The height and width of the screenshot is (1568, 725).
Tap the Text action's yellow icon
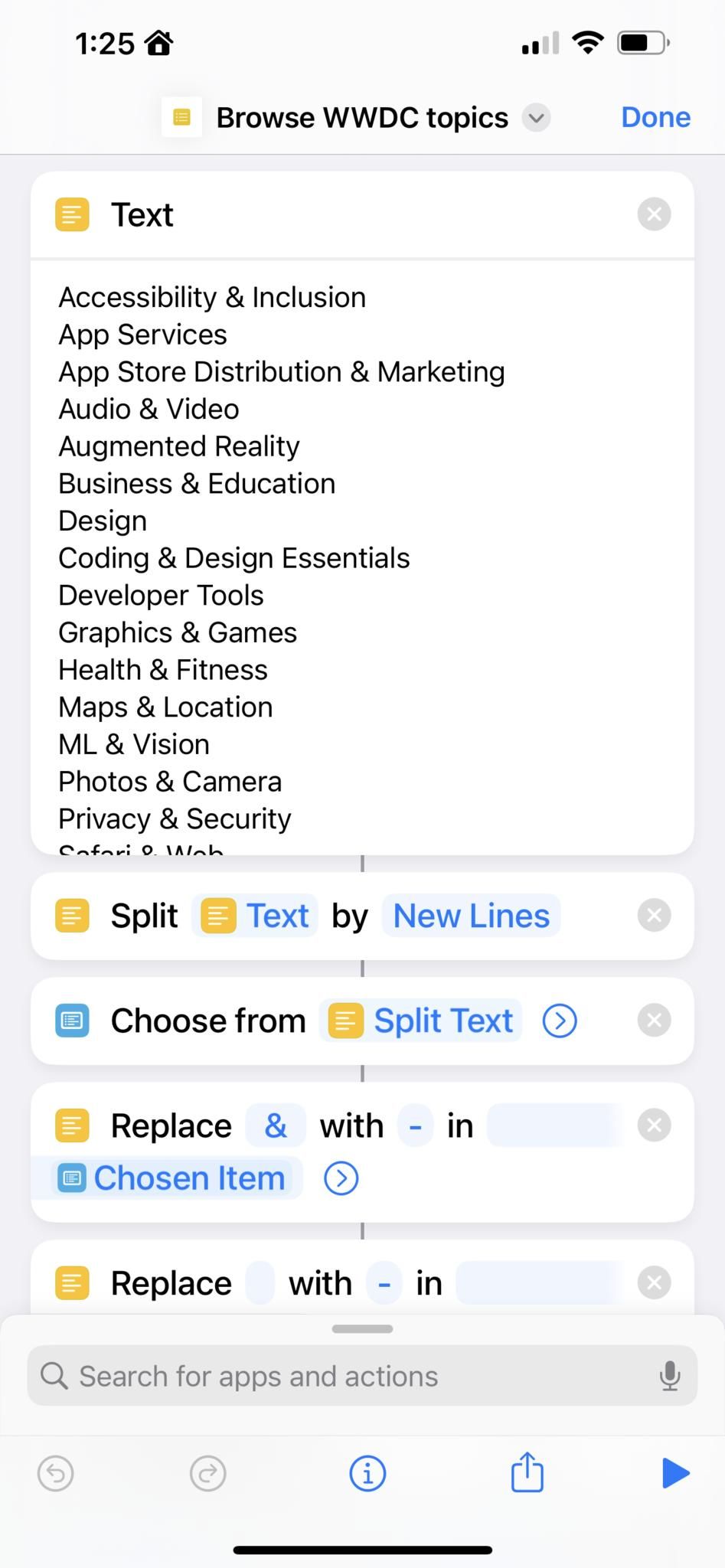71,214
